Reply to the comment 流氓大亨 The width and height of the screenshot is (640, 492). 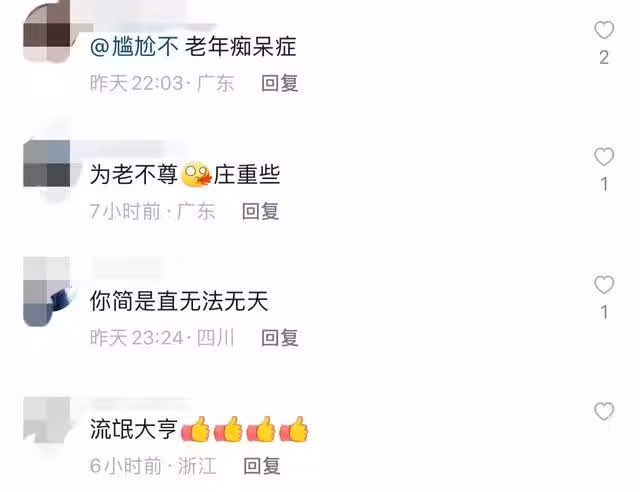click(x=262, y=465)
